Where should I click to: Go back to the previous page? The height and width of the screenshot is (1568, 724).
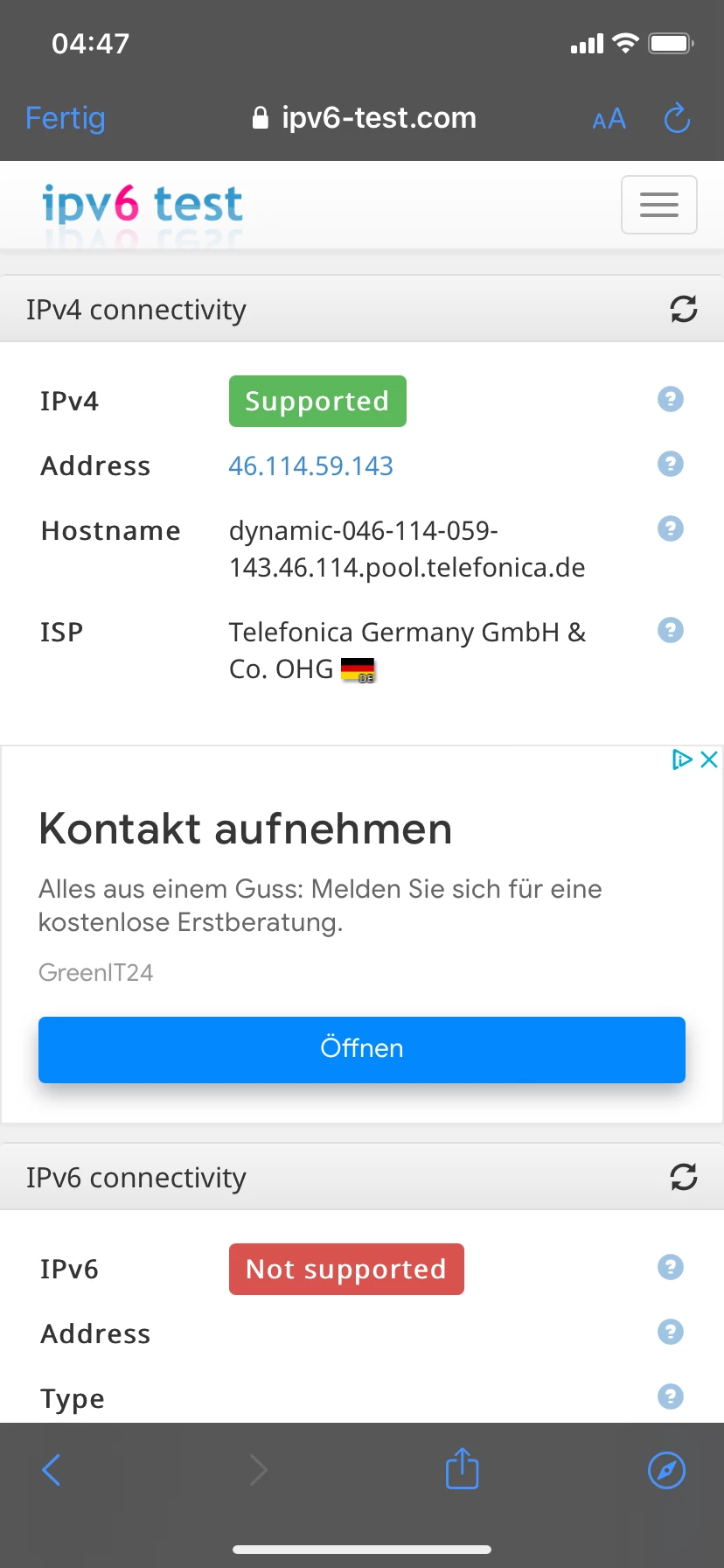tap(52, 1470)
